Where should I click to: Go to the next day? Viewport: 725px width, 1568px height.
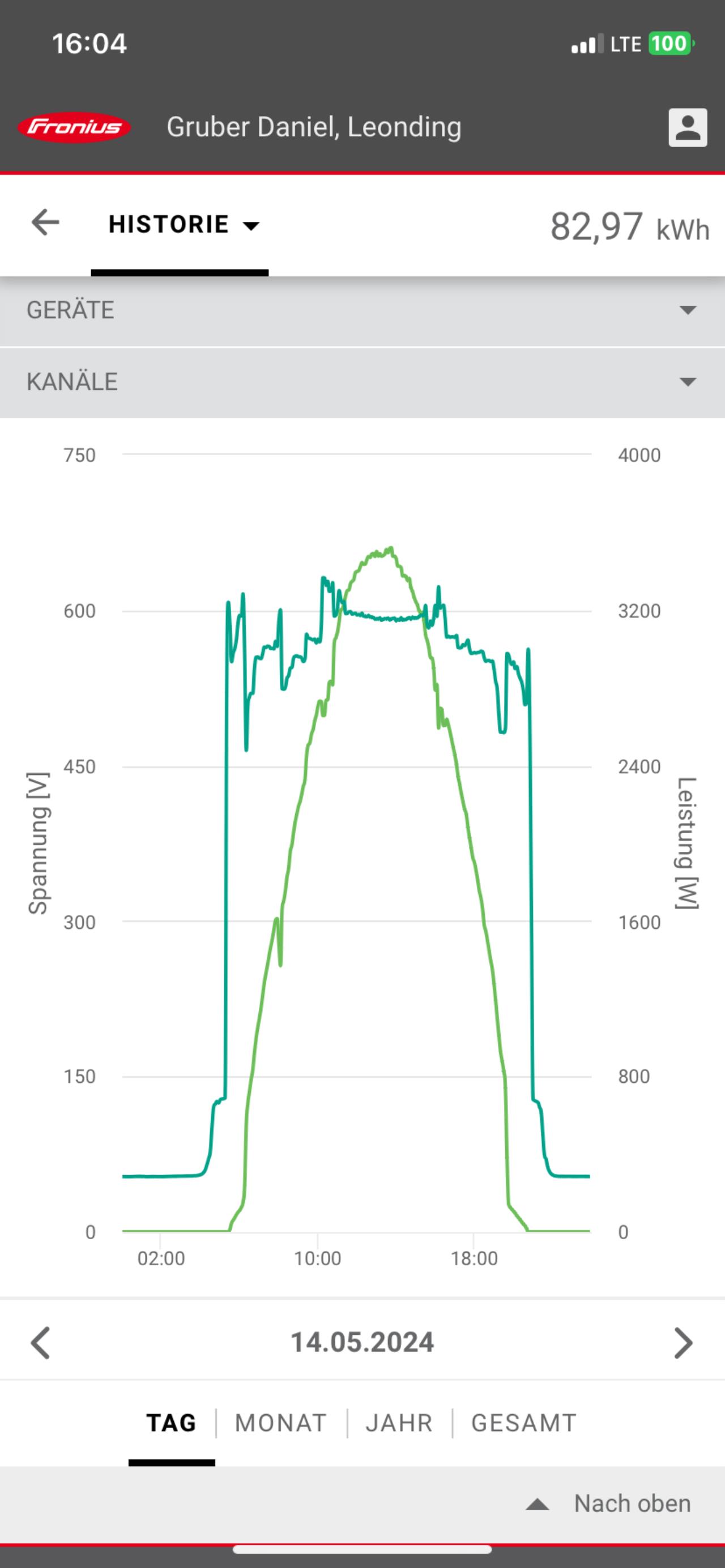683,1343
